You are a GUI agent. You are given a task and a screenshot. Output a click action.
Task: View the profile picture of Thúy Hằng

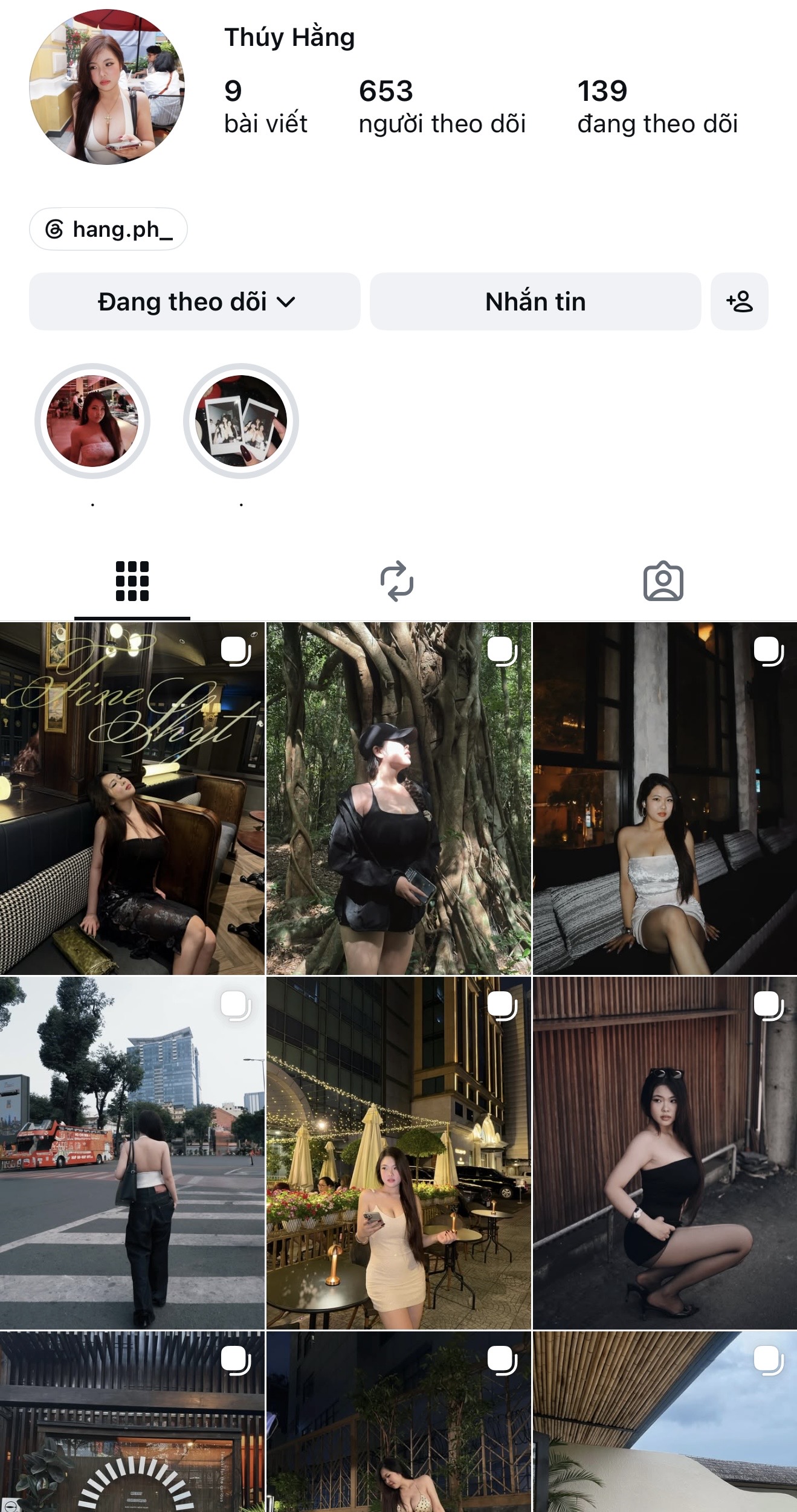(107, 87)
